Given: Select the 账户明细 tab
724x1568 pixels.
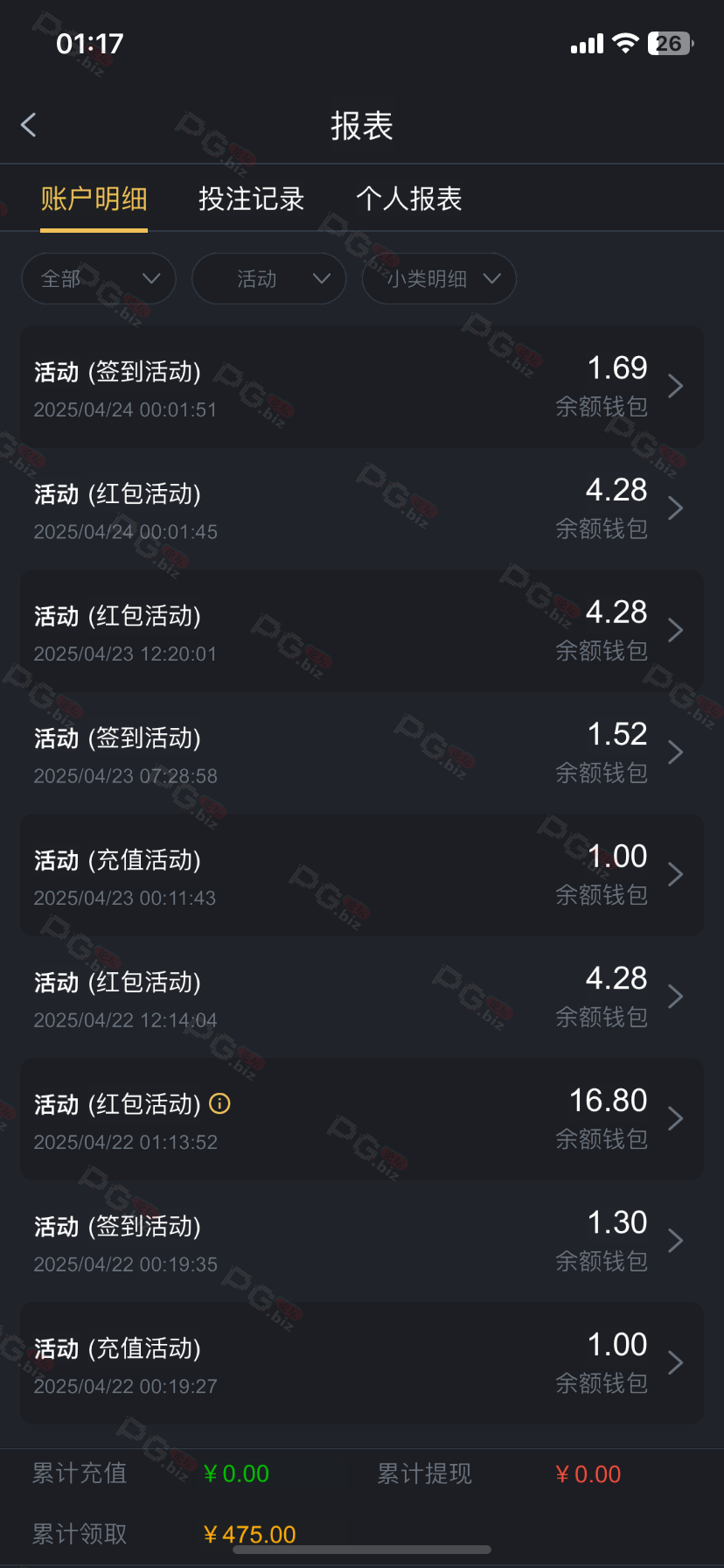Looking at the screenshot, I should (94, 199).
